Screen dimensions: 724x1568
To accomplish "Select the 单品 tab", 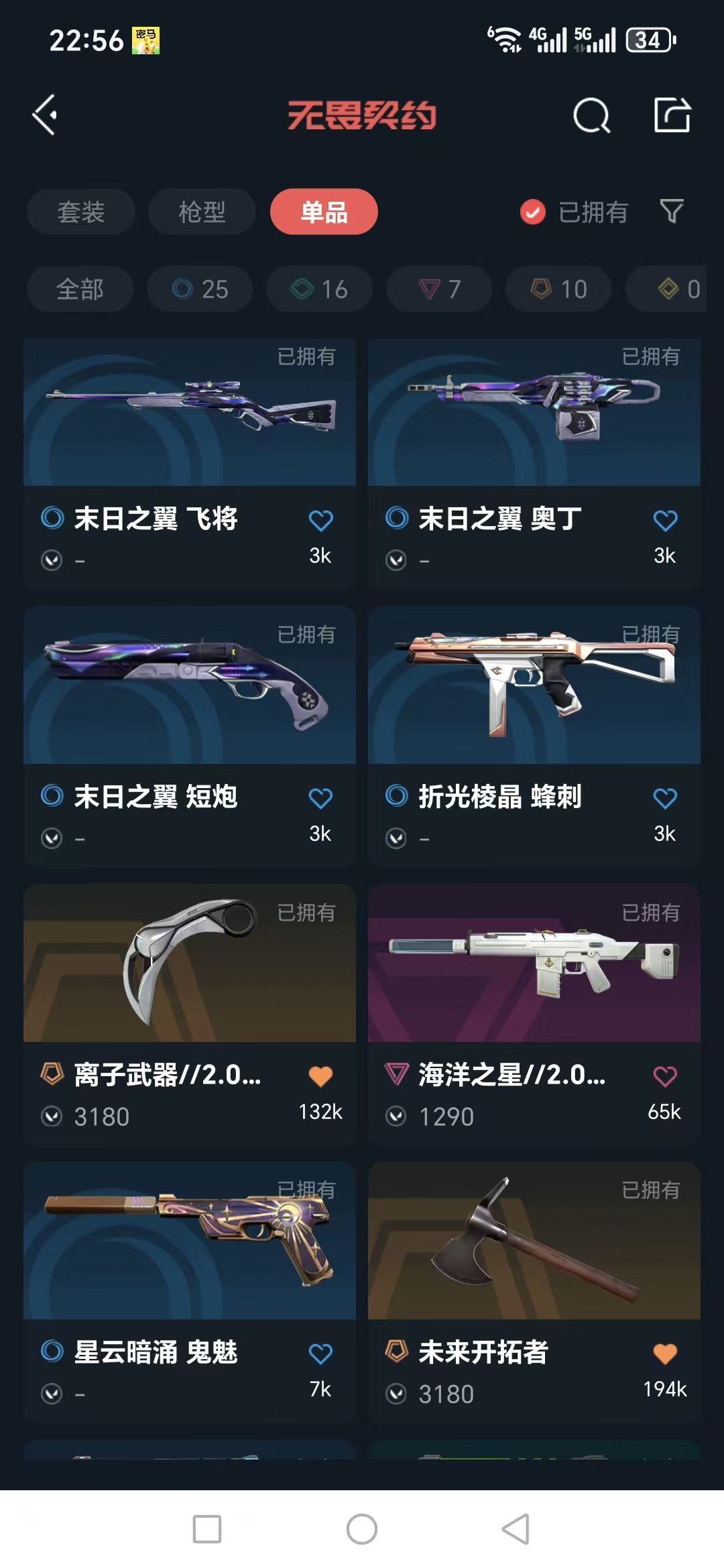I will (x=324, y=212).
